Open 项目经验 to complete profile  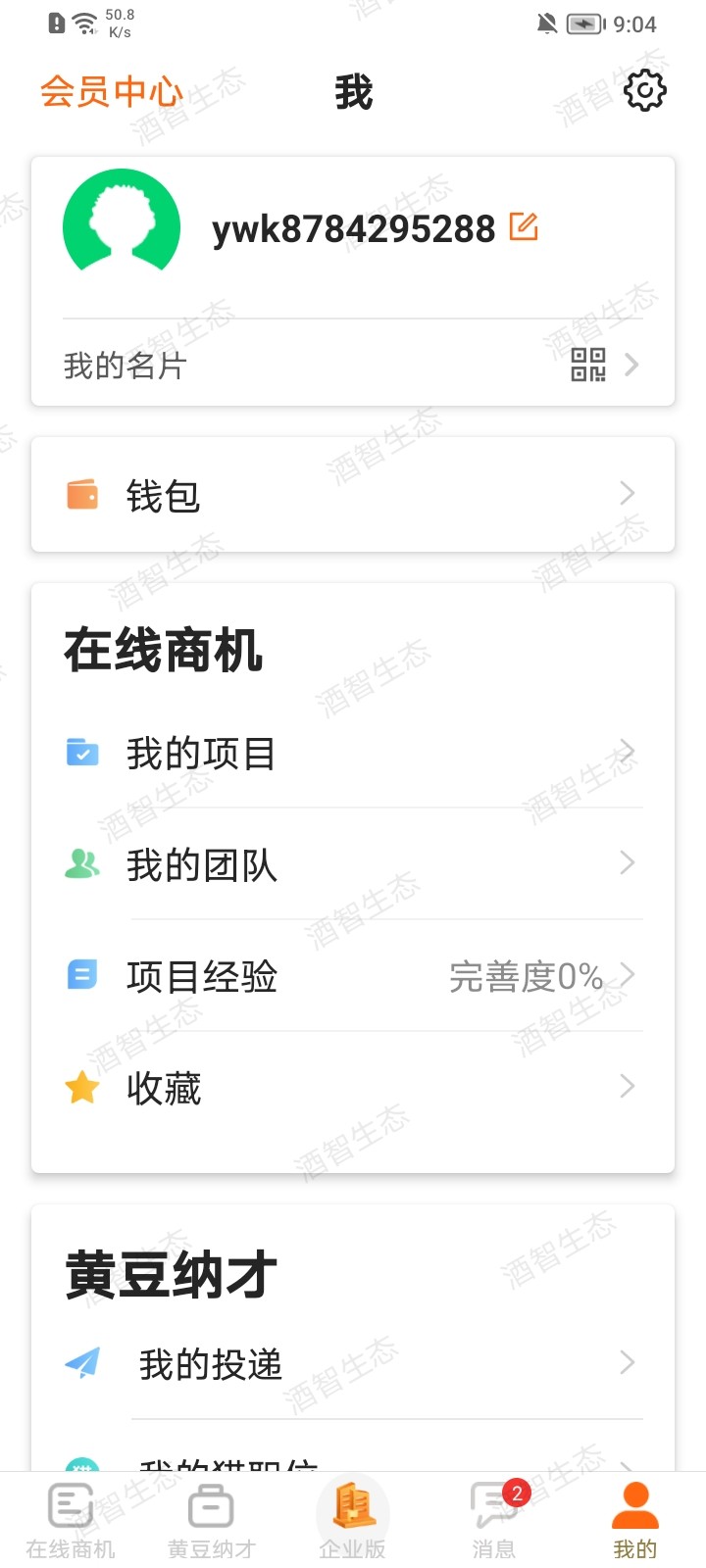coord(353,976)
